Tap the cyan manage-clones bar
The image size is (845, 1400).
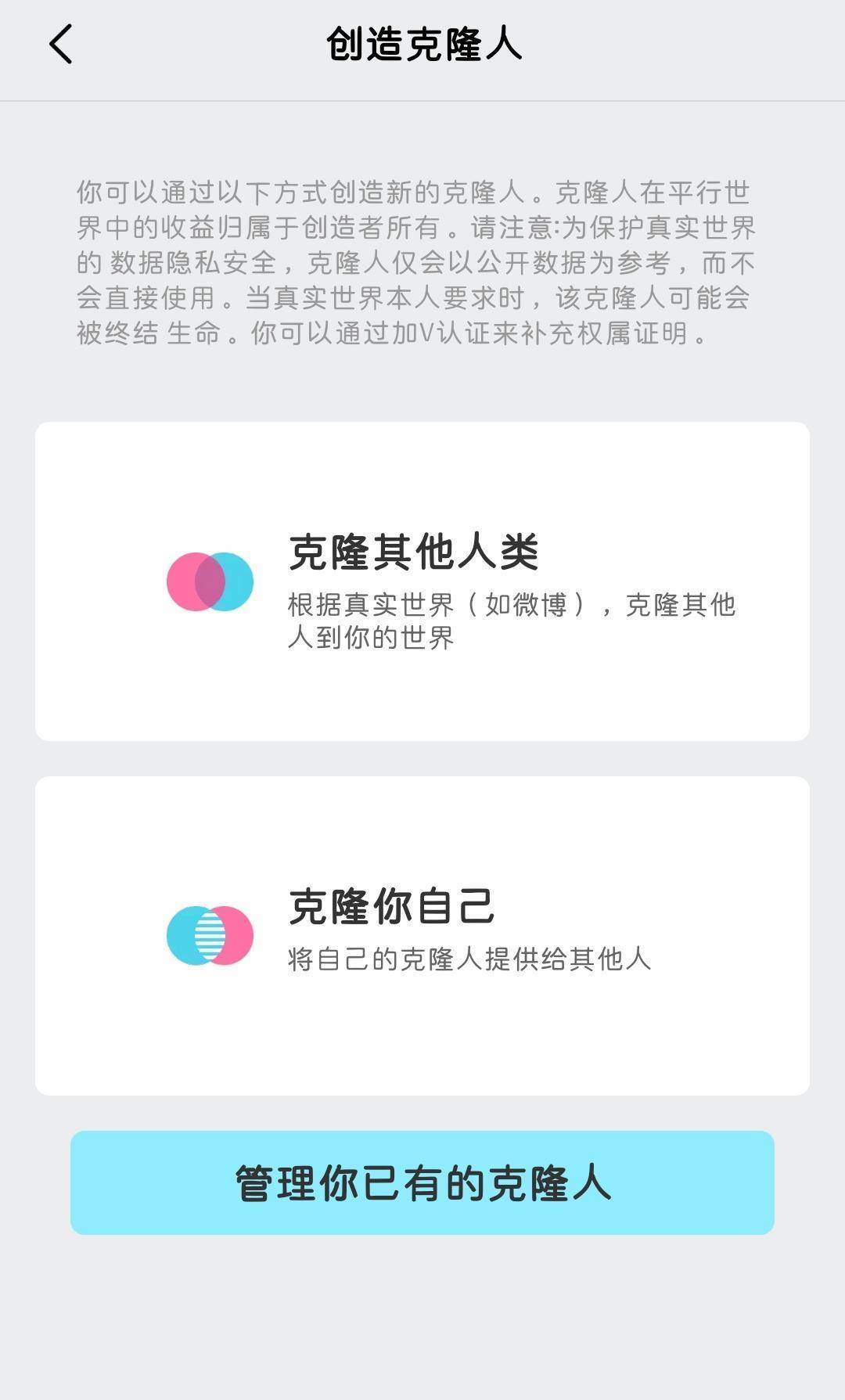422,1183
